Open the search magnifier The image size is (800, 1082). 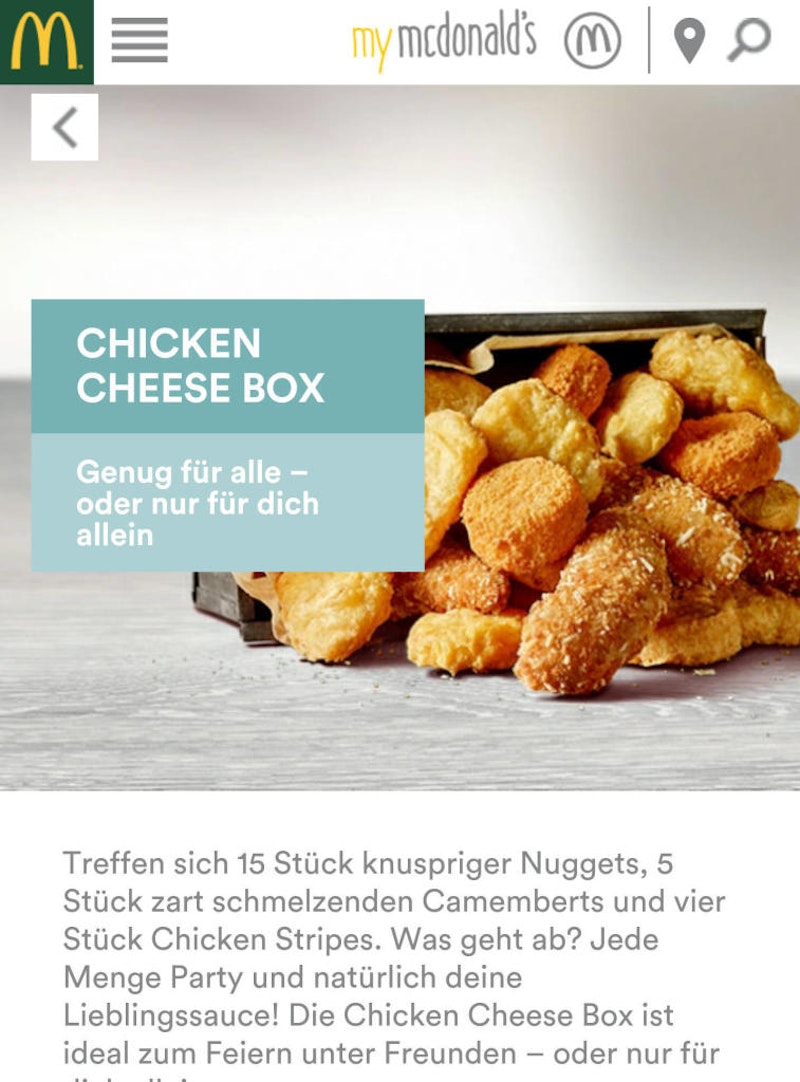click(x=748, y=41)
